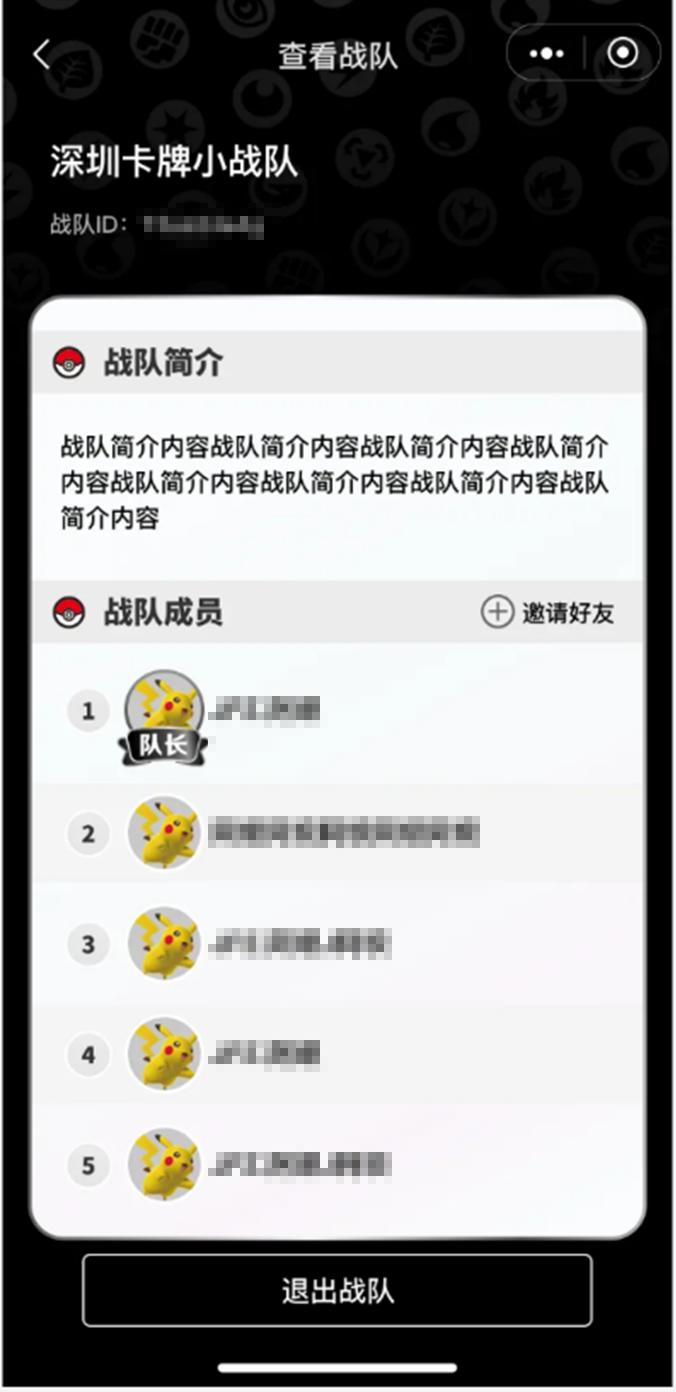Go back from the 查看战队 page

[x=42, y=55]
